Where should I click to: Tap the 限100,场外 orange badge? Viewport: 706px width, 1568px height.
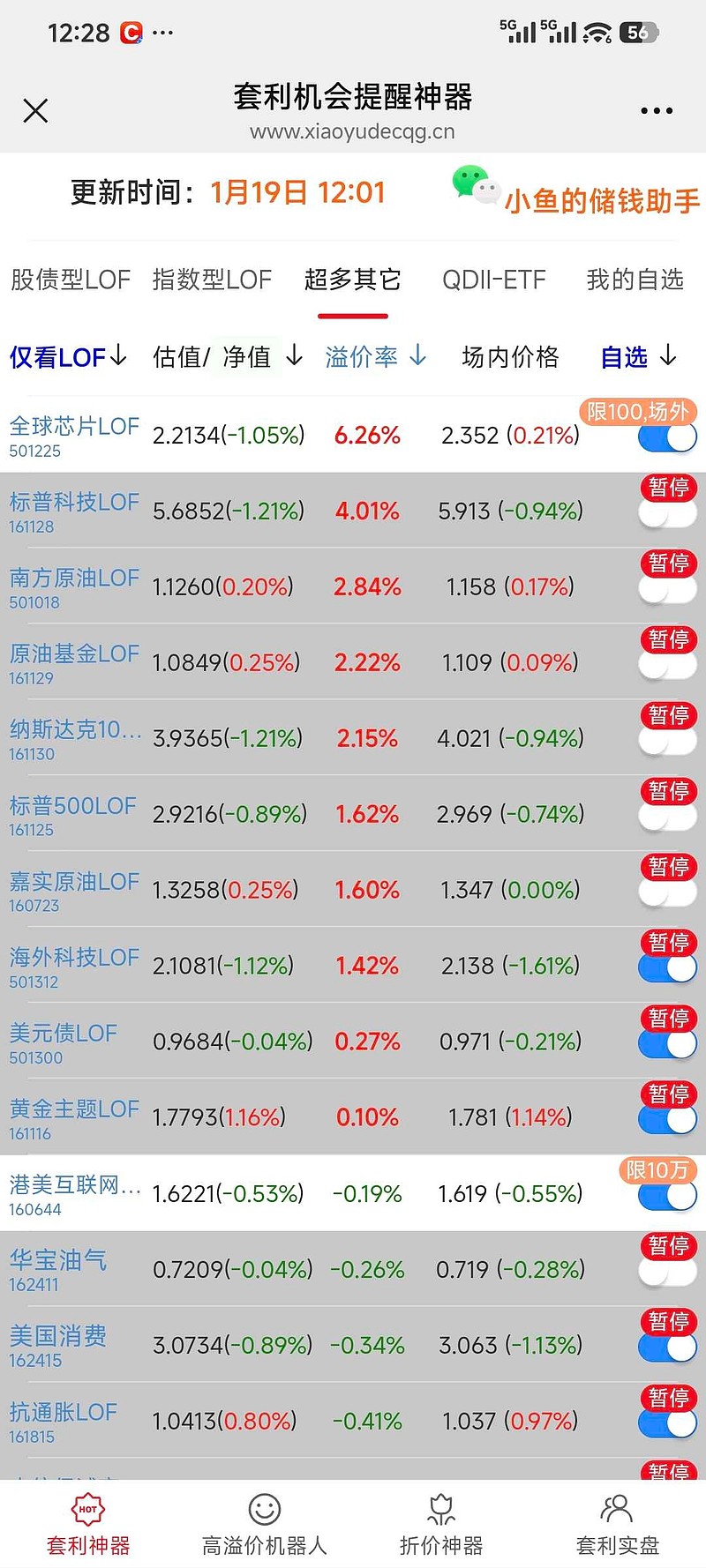coord(637,410)
